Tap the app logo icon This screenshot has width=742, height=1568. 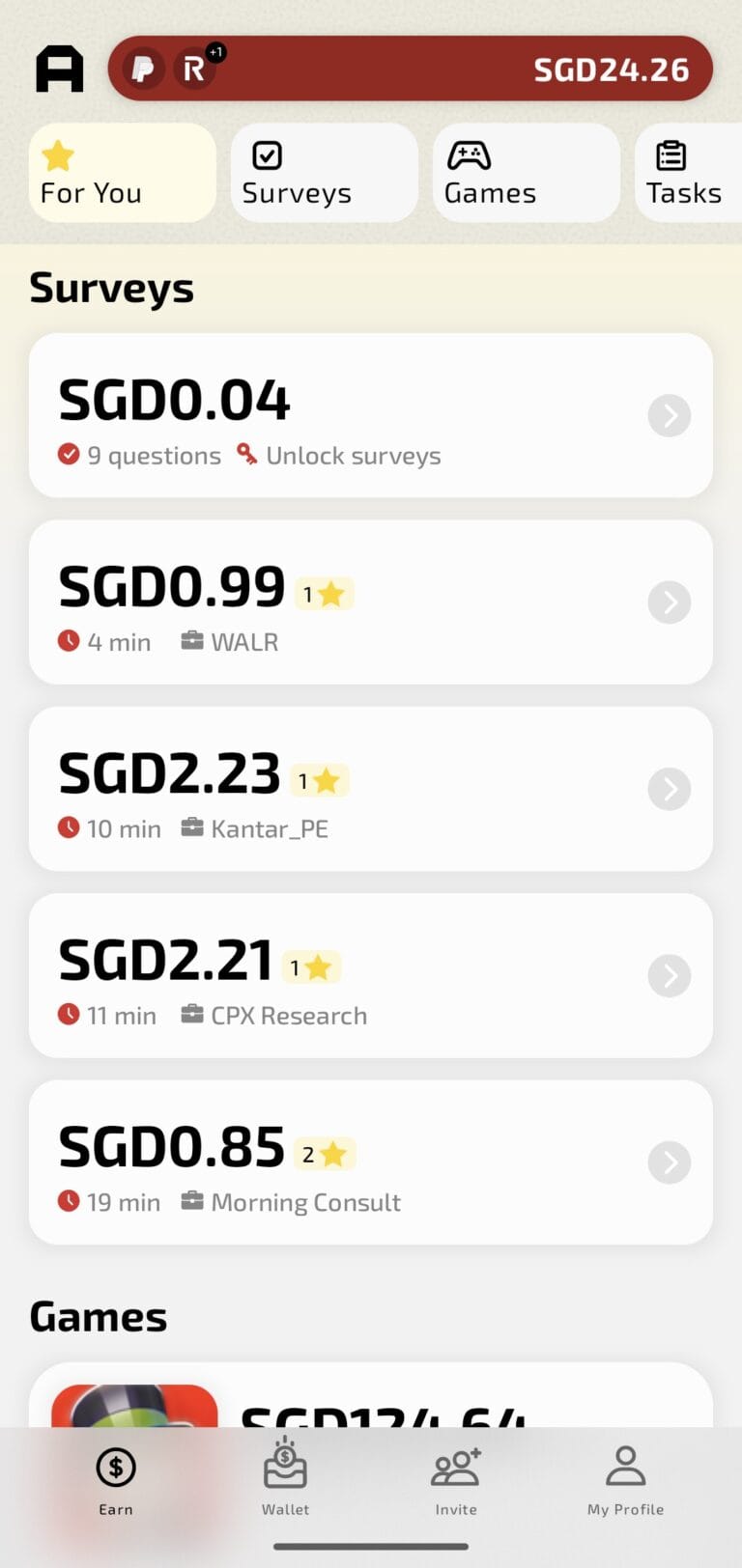[x=60, y=69]
